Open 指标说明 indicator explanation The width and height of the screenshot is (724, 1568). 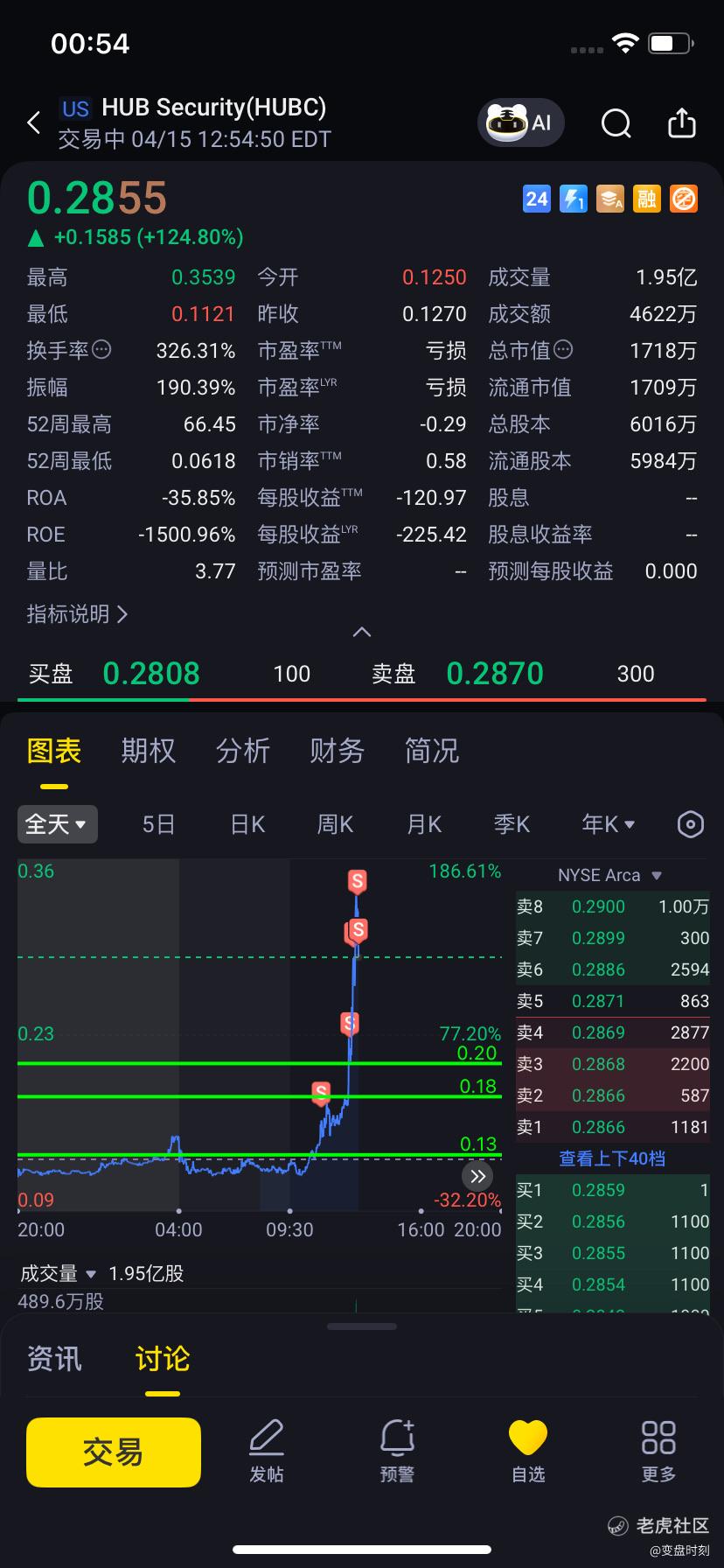(77, 613)
